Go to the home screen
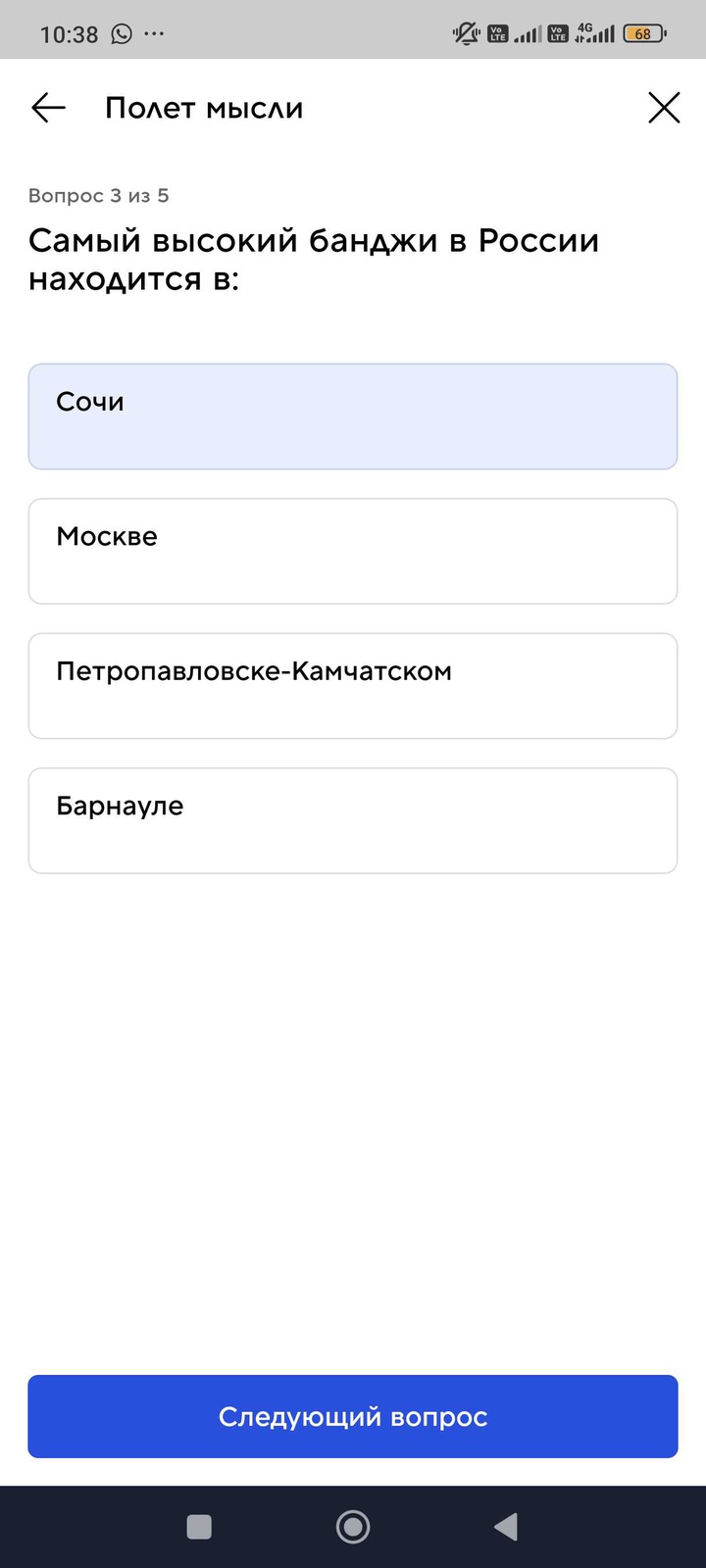This screenshot has height=1568, width=706. tap(353, 1526)
